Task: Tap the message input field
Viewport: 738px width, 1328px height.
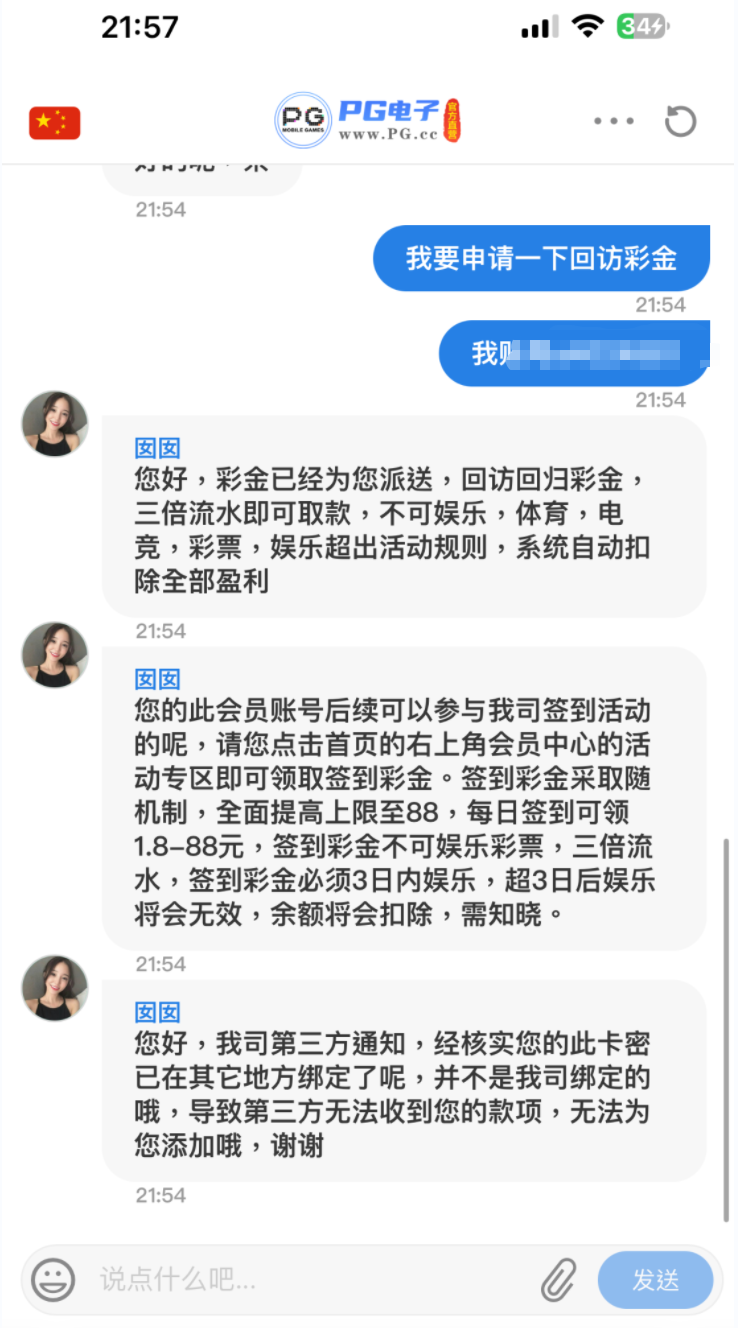Action: 300,1278
